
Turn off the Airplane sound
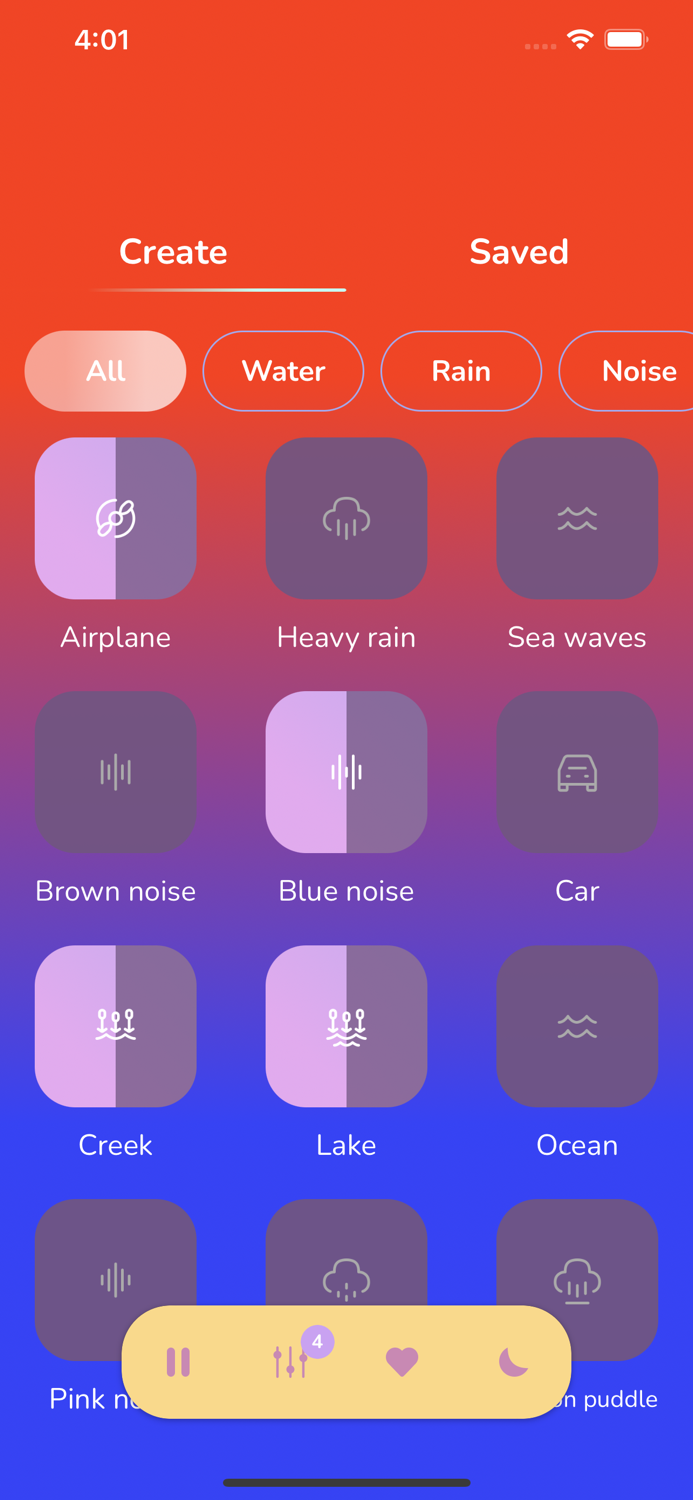pyautogui.click(x=116, y=518)
